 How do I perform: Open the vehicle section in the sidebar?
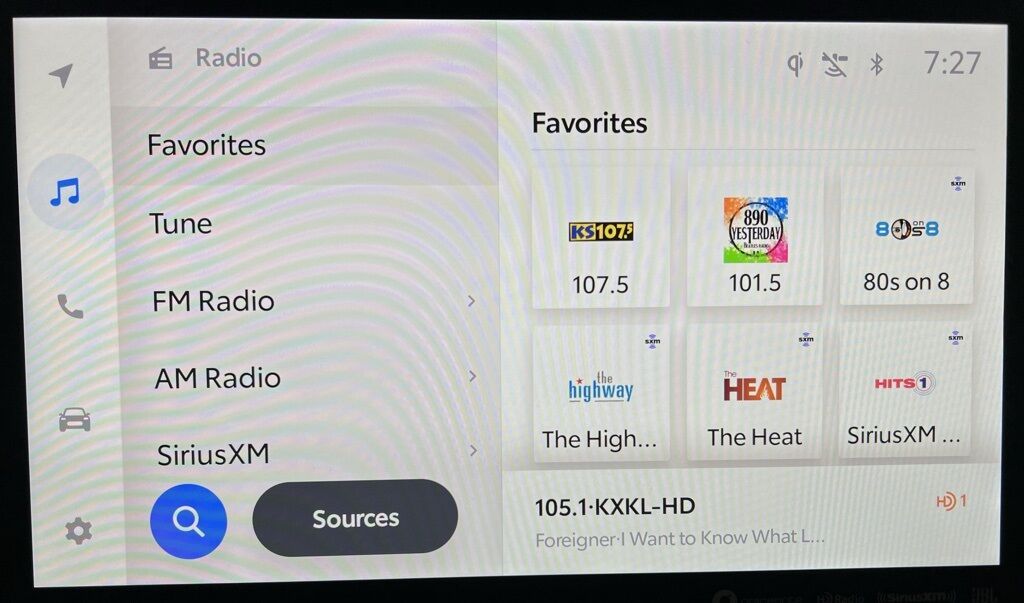click(74, 420)
